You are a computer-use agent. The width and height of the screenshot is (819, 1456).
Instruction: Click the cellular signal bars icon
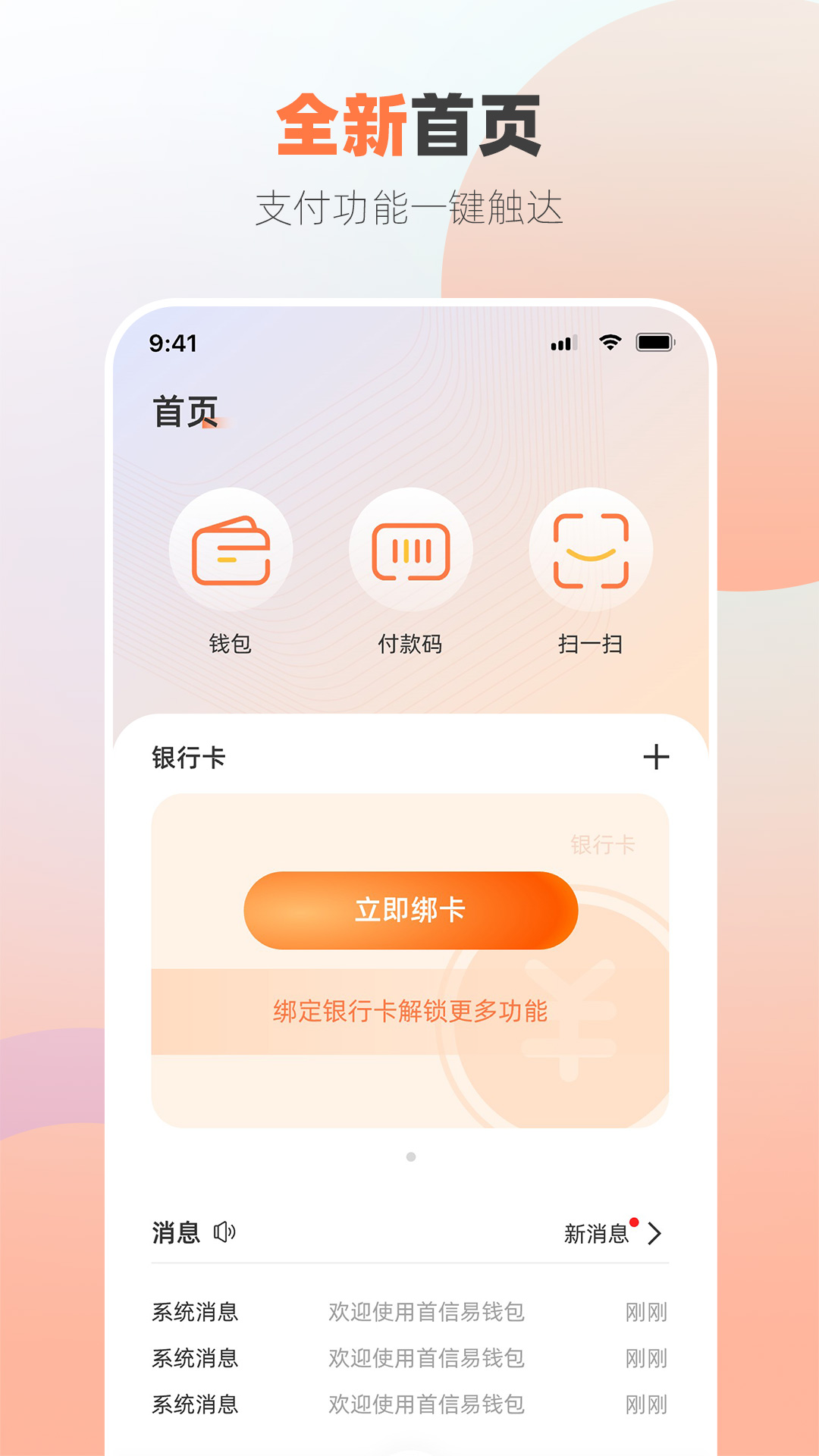[x=562, y=343]
